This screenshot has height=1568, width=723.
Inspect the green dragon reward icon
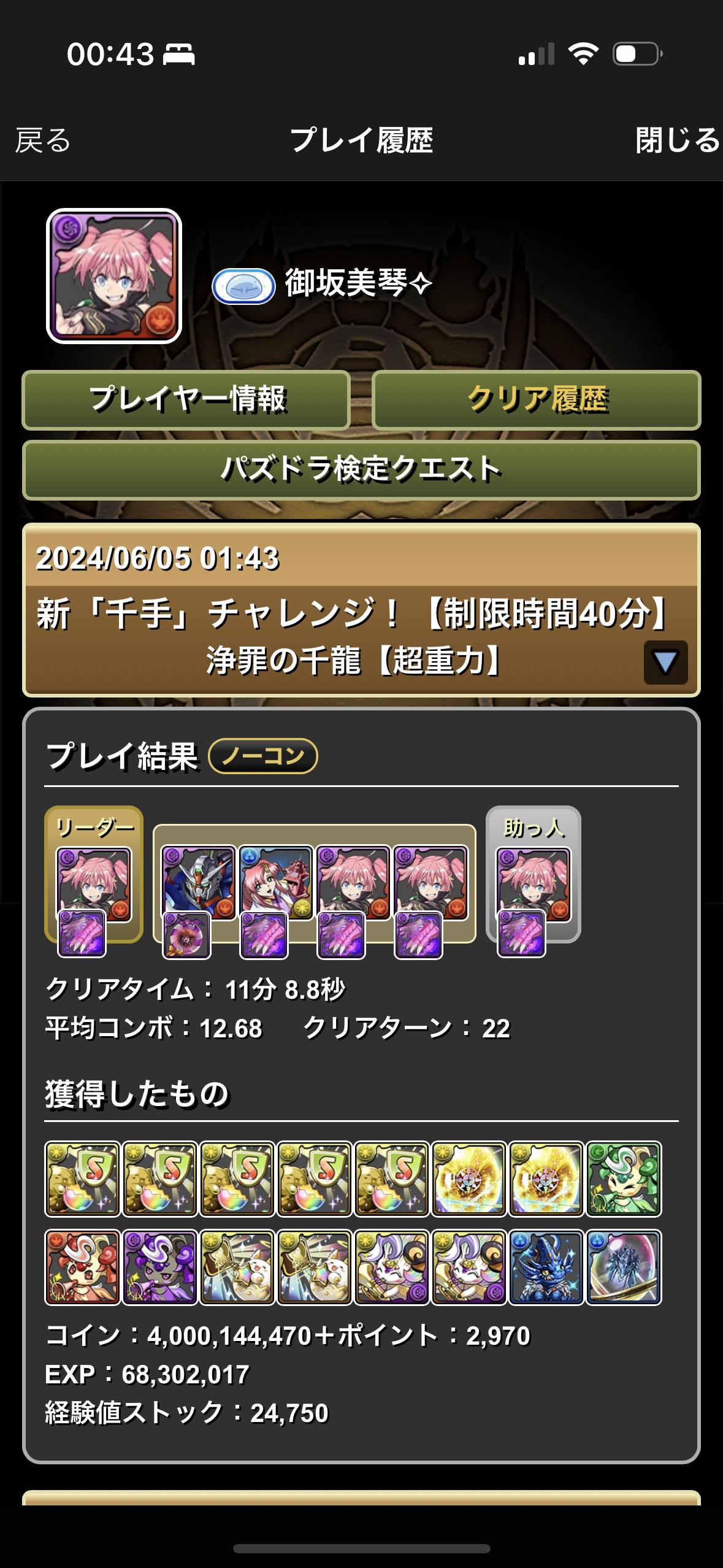(624, 1178)
